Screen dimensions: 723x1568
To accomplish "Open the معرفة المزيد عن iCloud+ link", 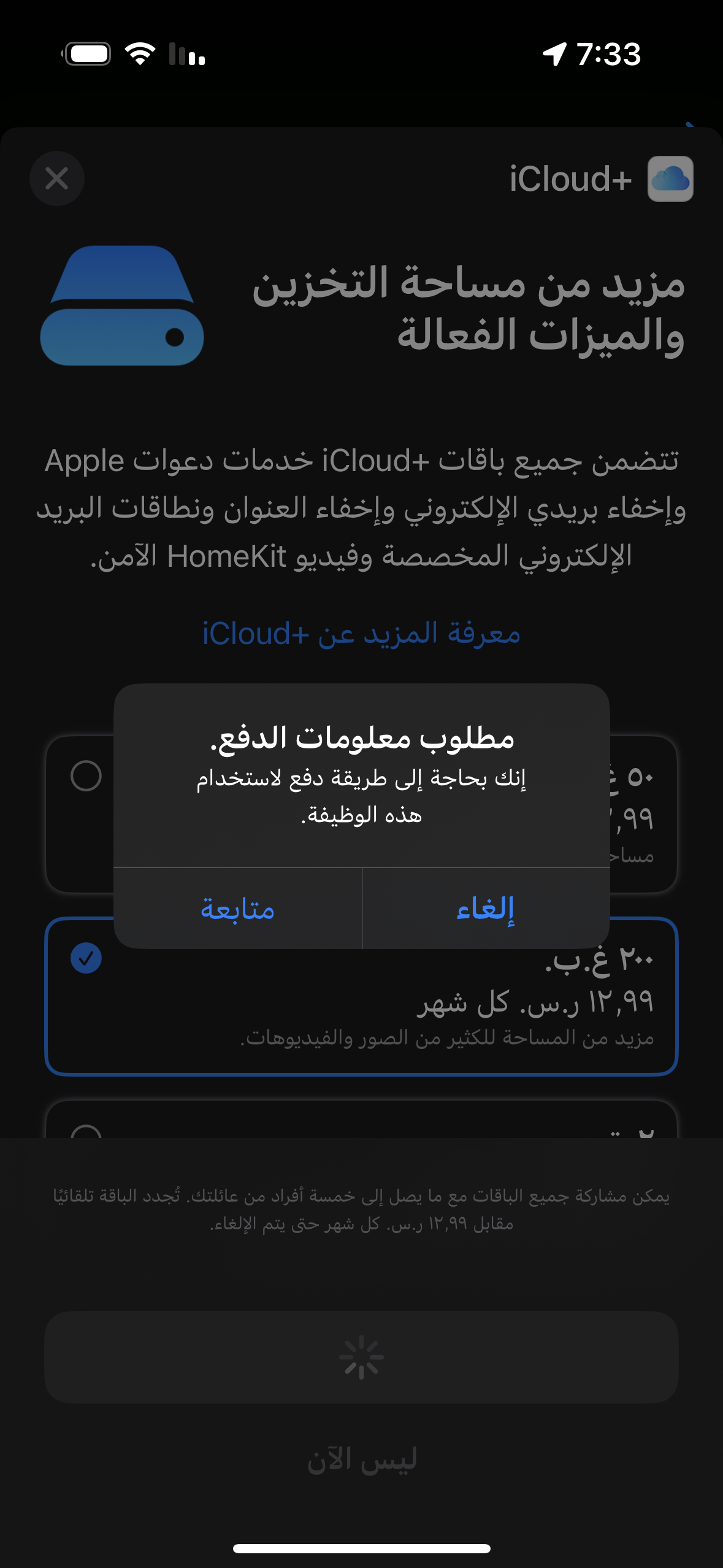I will [x=361, y=634].
